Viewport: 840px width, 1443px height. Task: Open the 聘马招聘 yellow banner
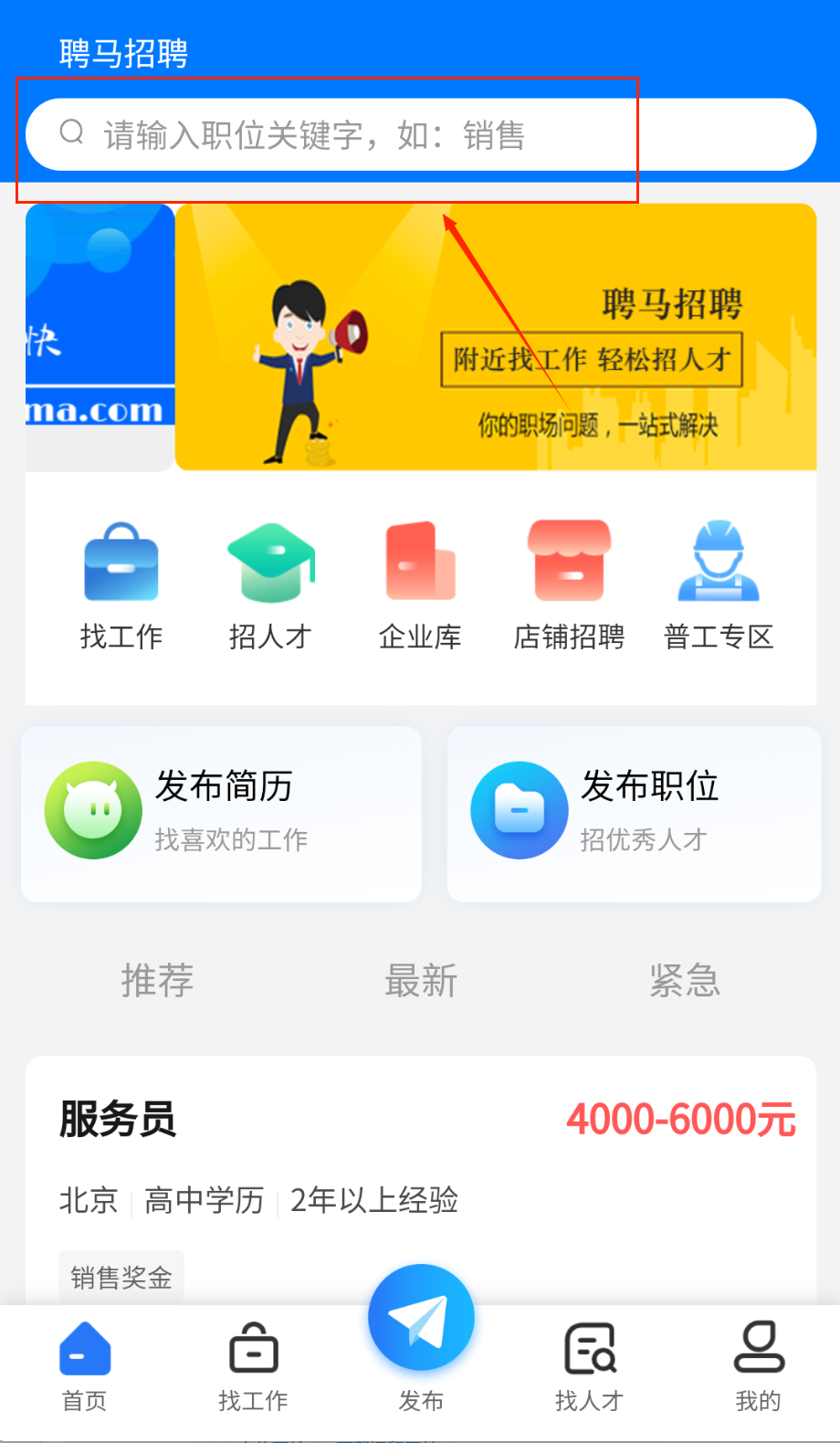[x=495, y=337]
